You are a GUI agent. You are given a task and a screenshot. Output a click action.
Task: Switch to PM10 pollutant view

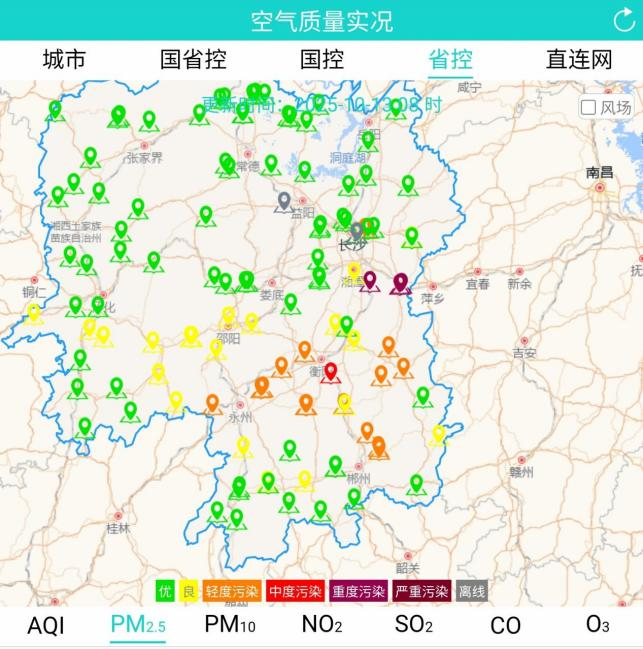pyautogui.click(x=230, y=625)
